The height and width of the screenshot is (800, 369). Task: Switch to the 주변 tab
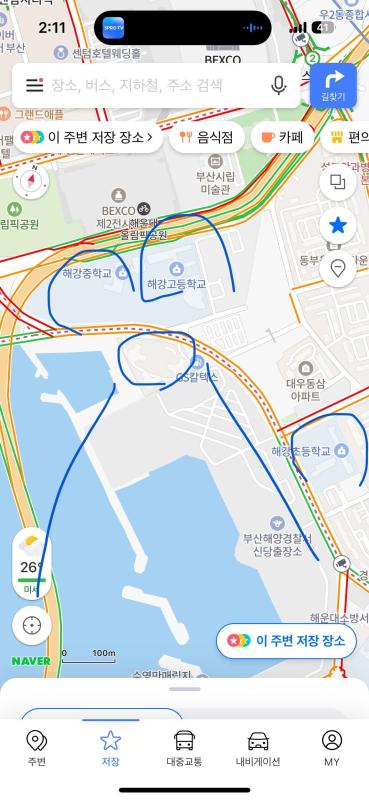(37, 748)
